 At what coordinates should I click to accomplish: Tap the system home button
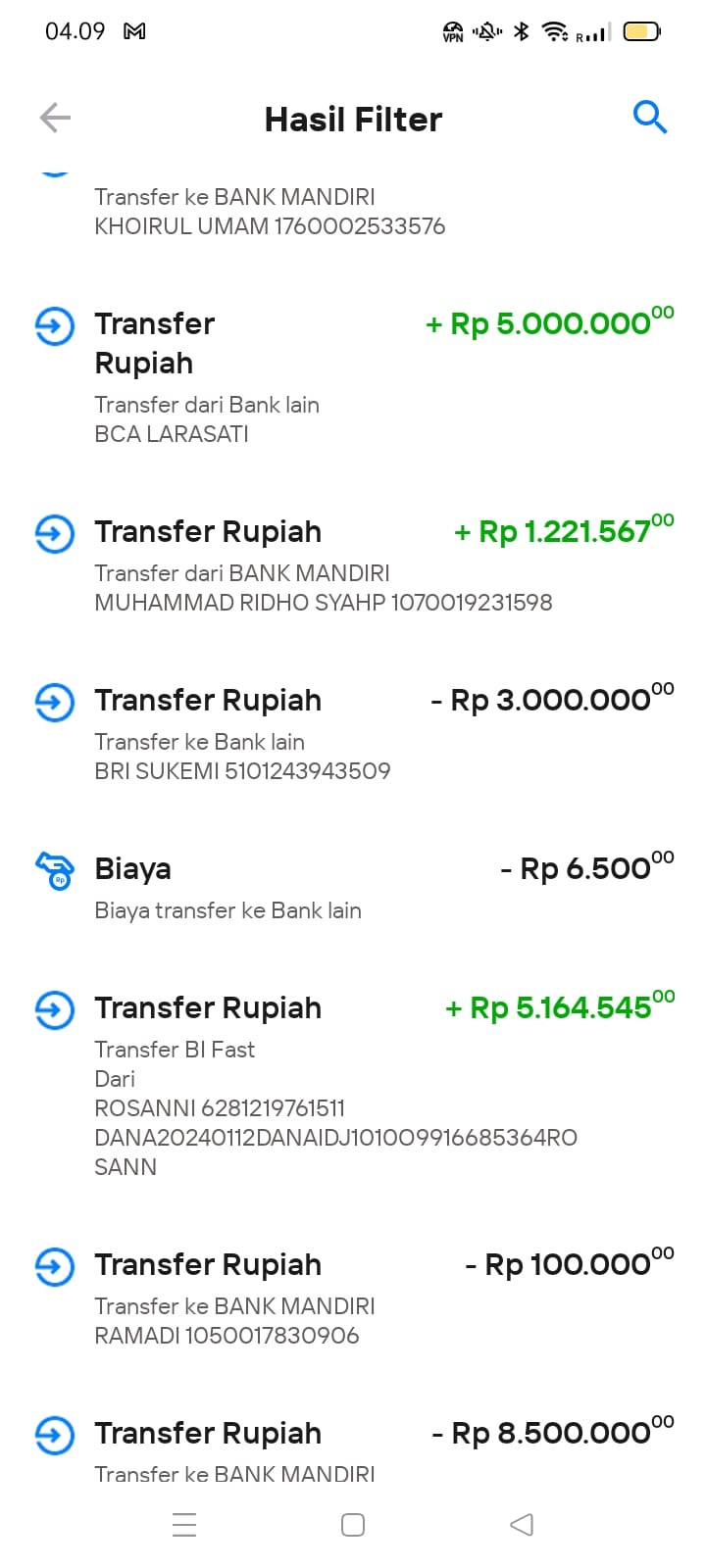pos(353,1525)
